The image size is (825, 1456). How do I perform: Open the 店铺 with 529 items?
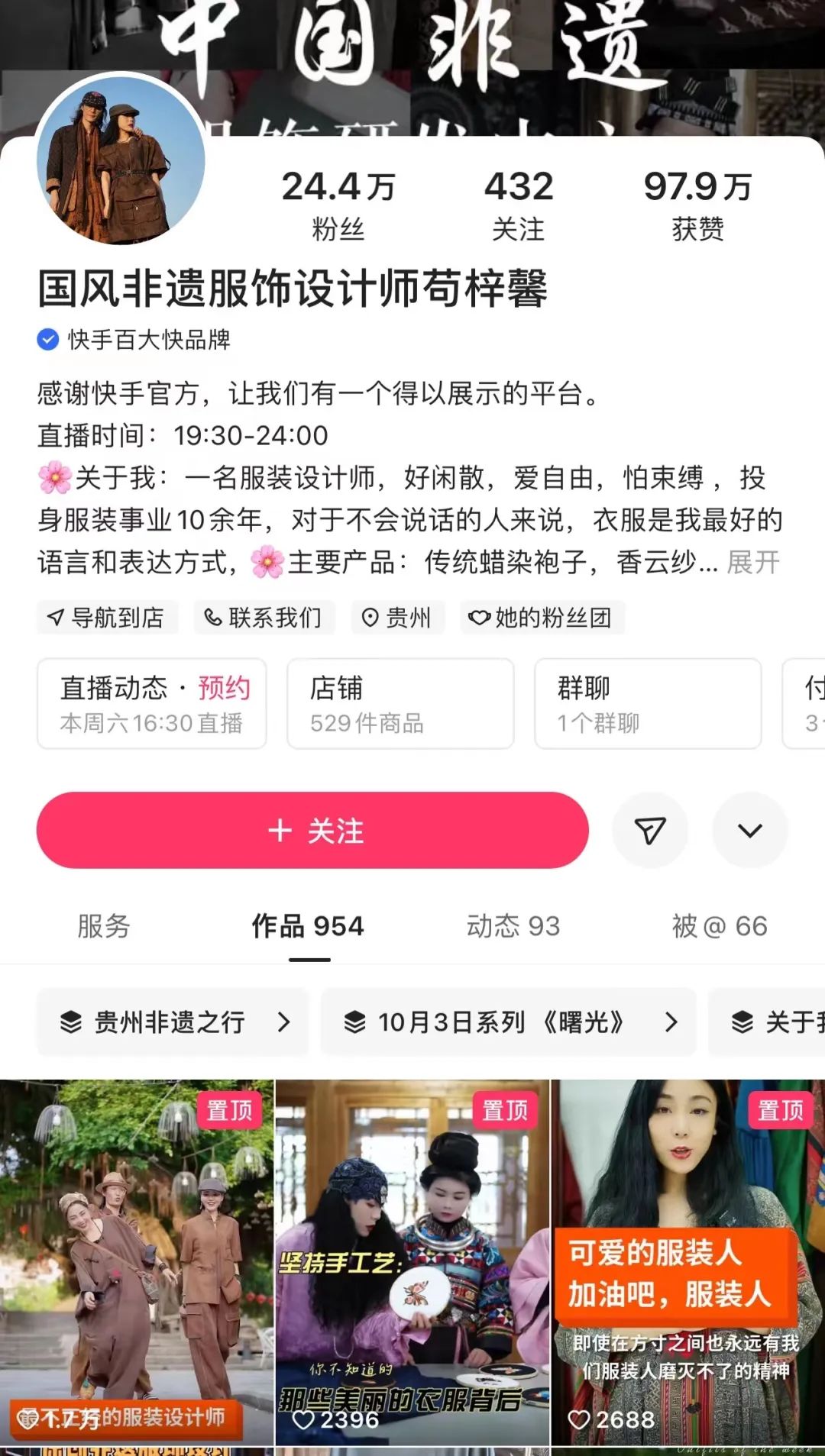399,702
